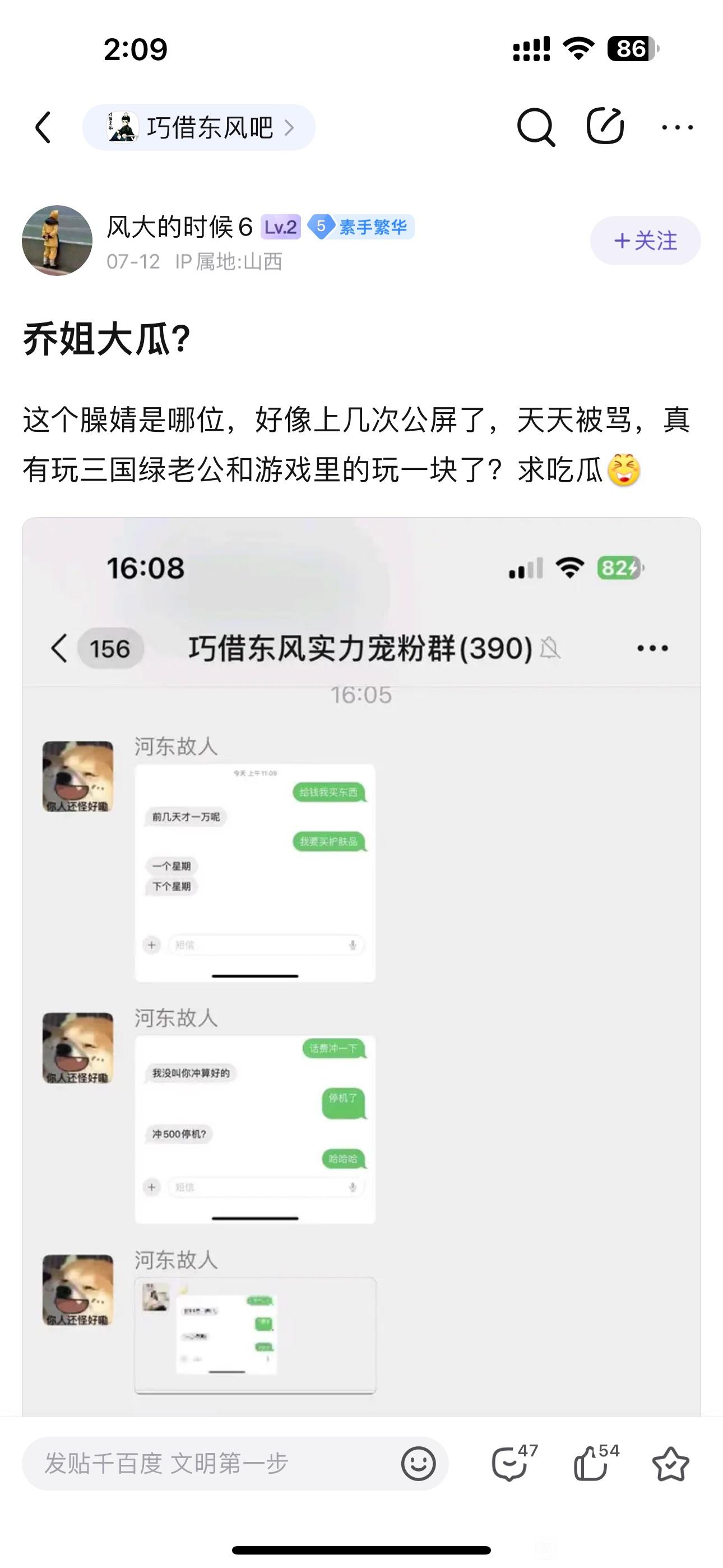Open the emoji picker smiley
Screen dimensions: 723x1568
419,1464
